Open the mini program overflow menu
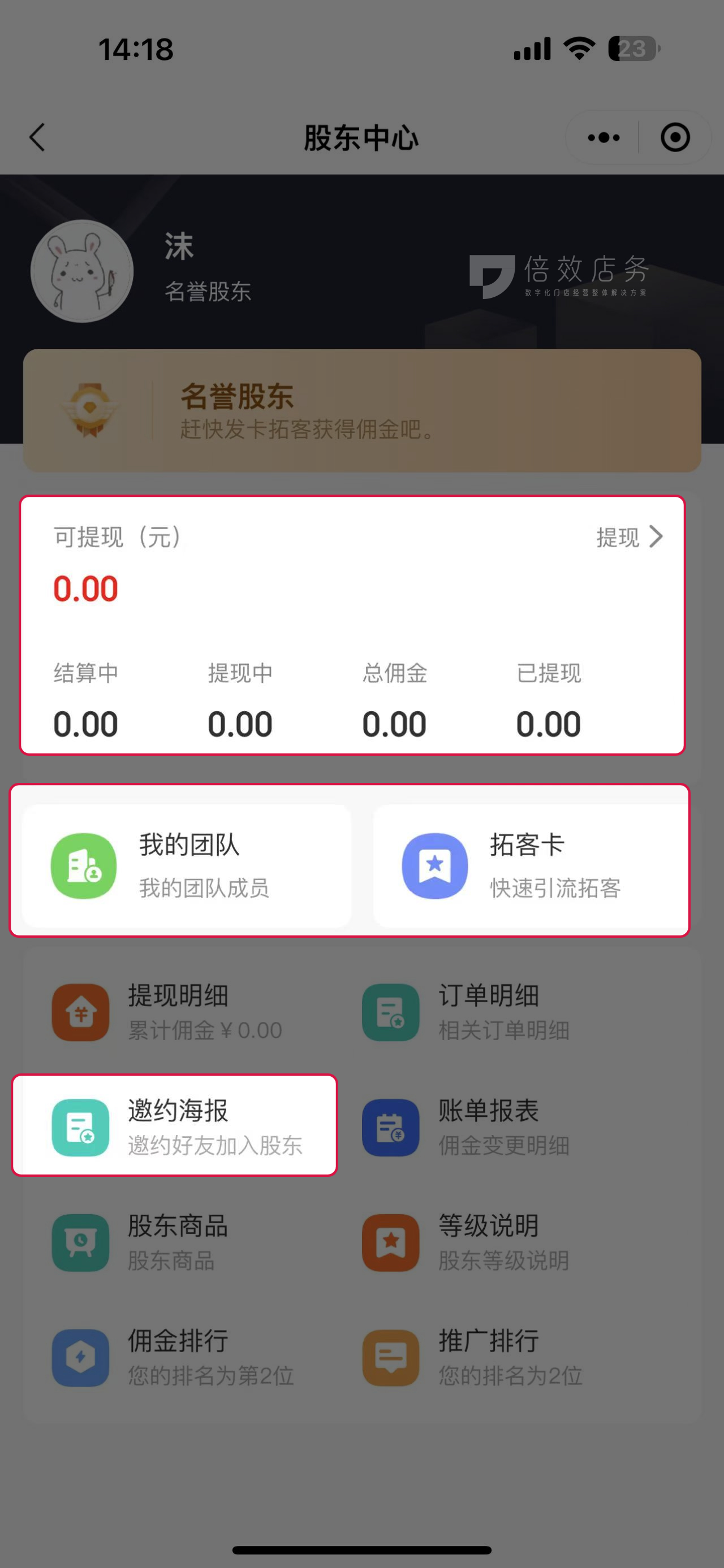Image resolution: width=724 pixels, height=1568 pixels. pyautogui.click(x=603, y=137)
